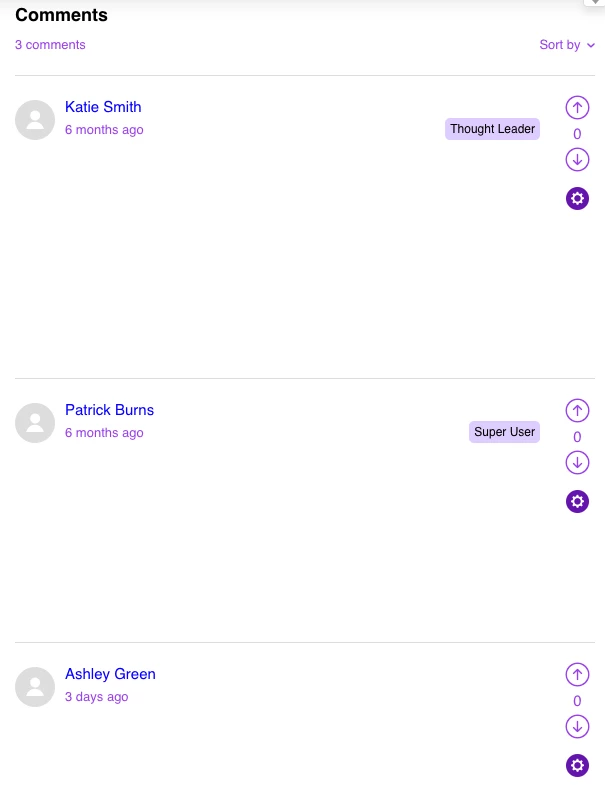Viewport: 605px width, 790px height.
Task: Open the Sort by dropdown
Action: click(x=566, y=45)
